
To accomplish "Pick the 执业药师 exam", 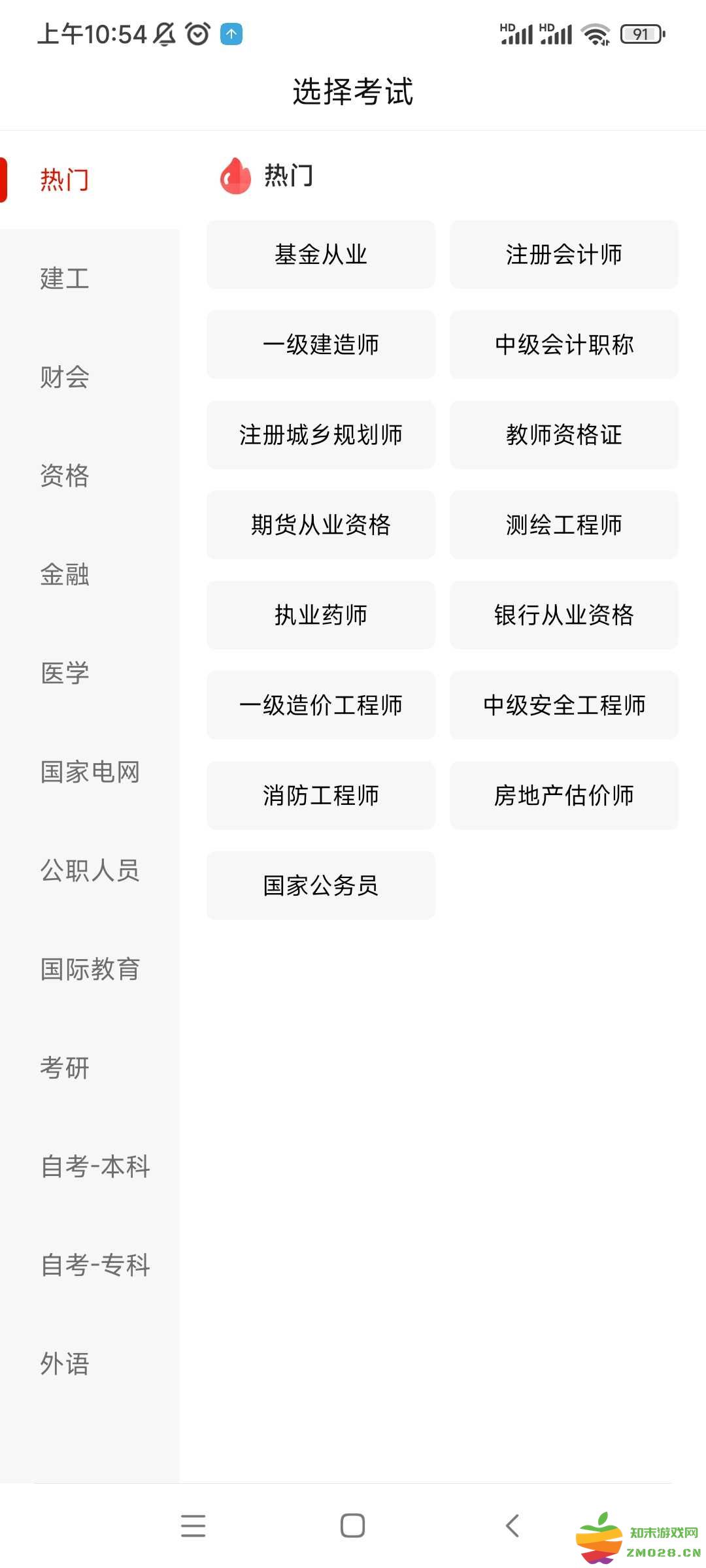I will (x=321, y=615).
